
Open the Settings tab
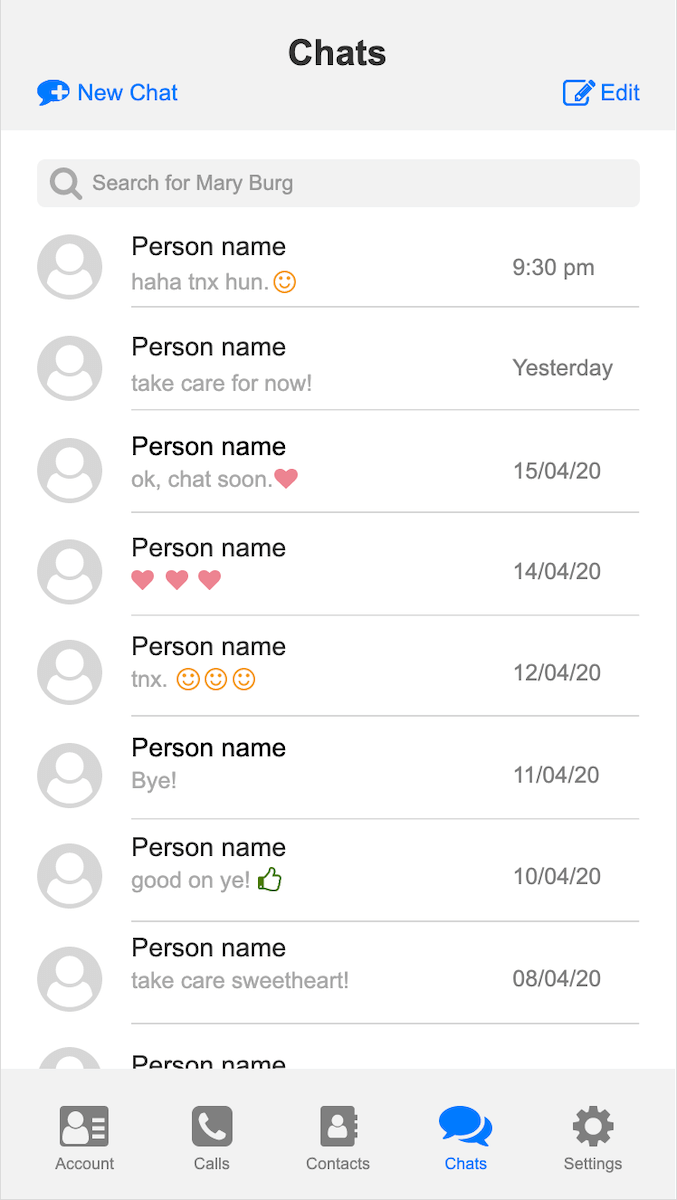[593, 1138]
